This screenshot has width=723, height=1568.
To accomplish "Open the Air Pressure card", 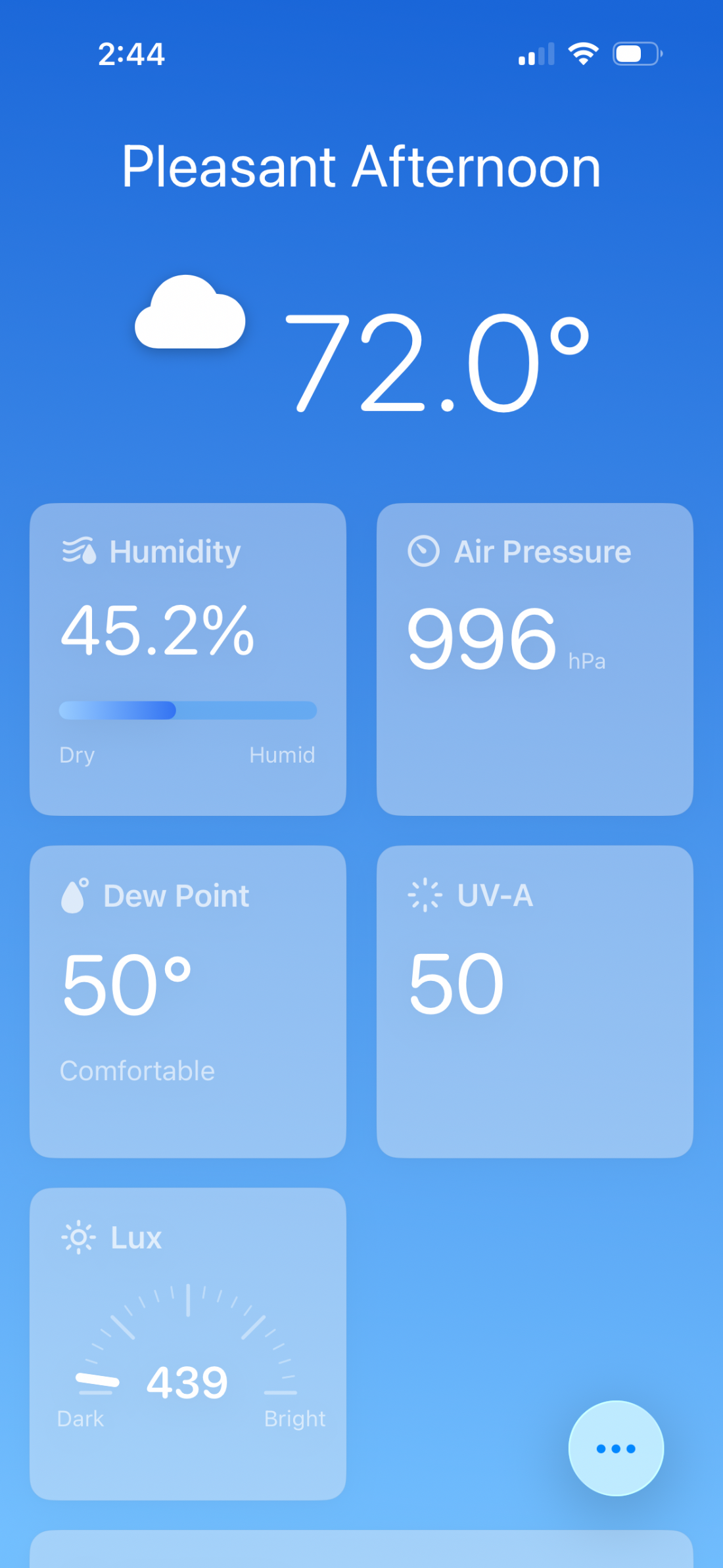I will (x=535, y=659).
